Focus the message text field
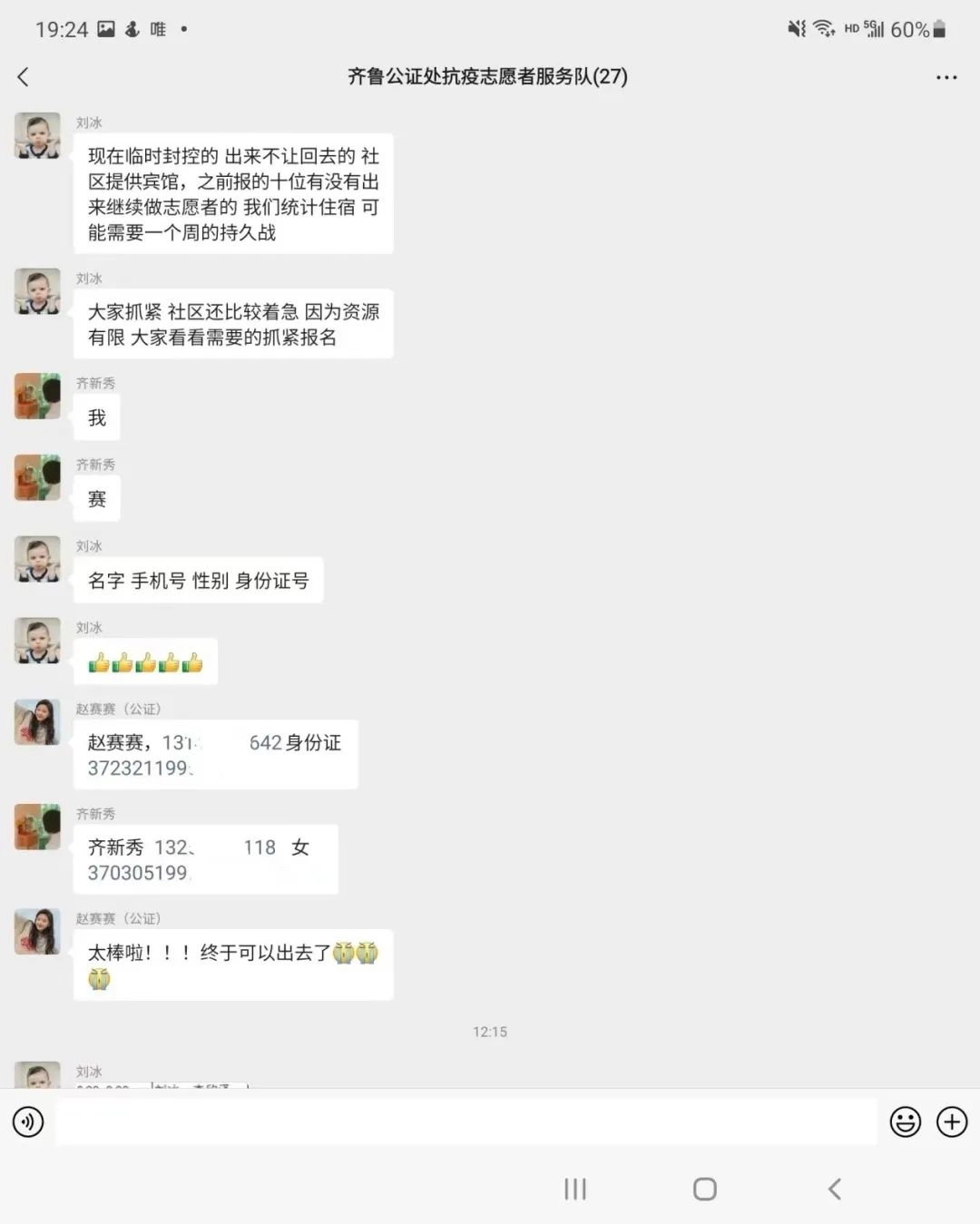 point(466,1121)
